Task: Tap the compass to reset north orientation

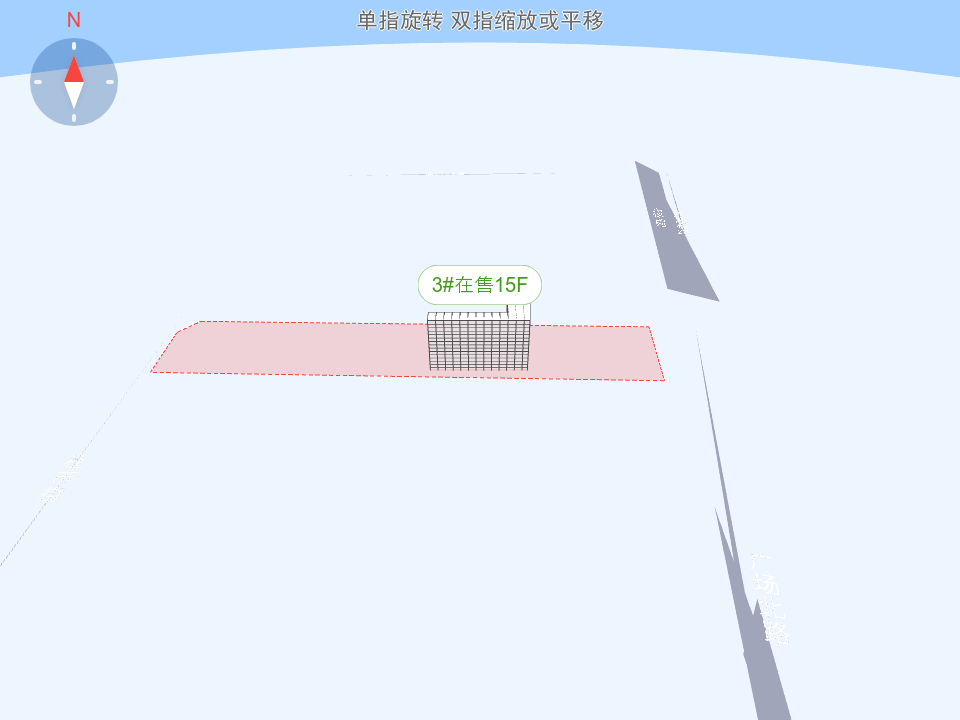Action: point(74,82)
